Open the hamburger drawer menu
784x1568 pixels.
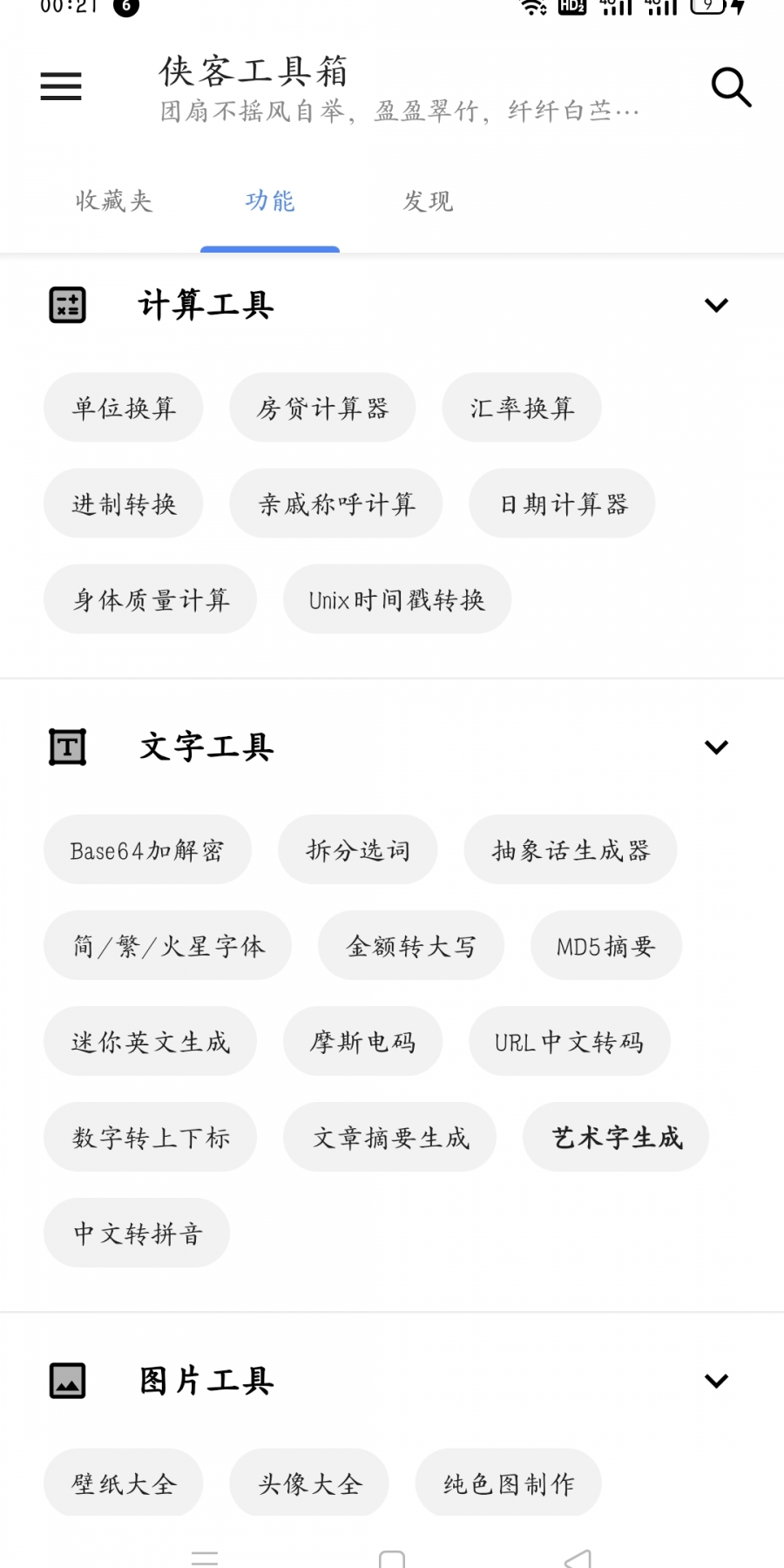[61, 86]
